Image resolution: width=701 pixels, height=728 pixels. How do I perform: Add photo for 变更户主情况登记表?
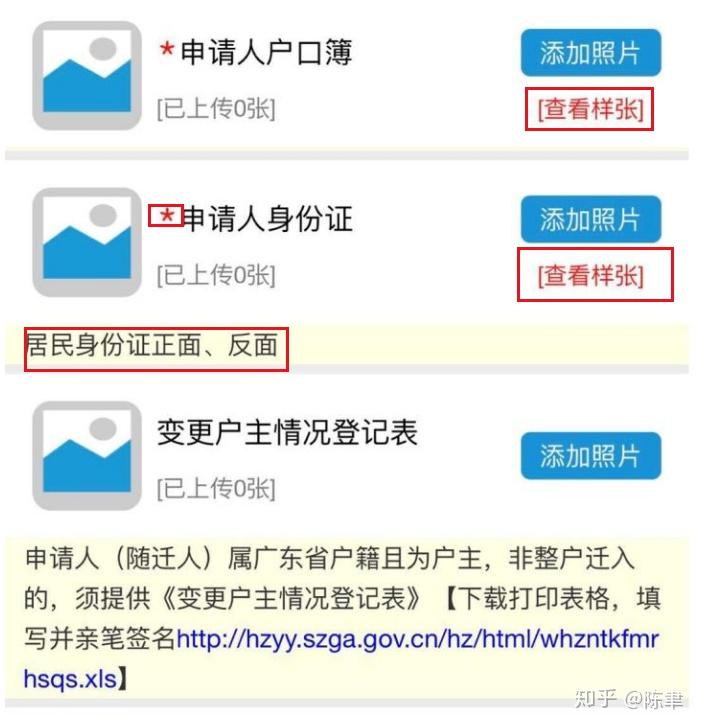(x=590, y=456)
